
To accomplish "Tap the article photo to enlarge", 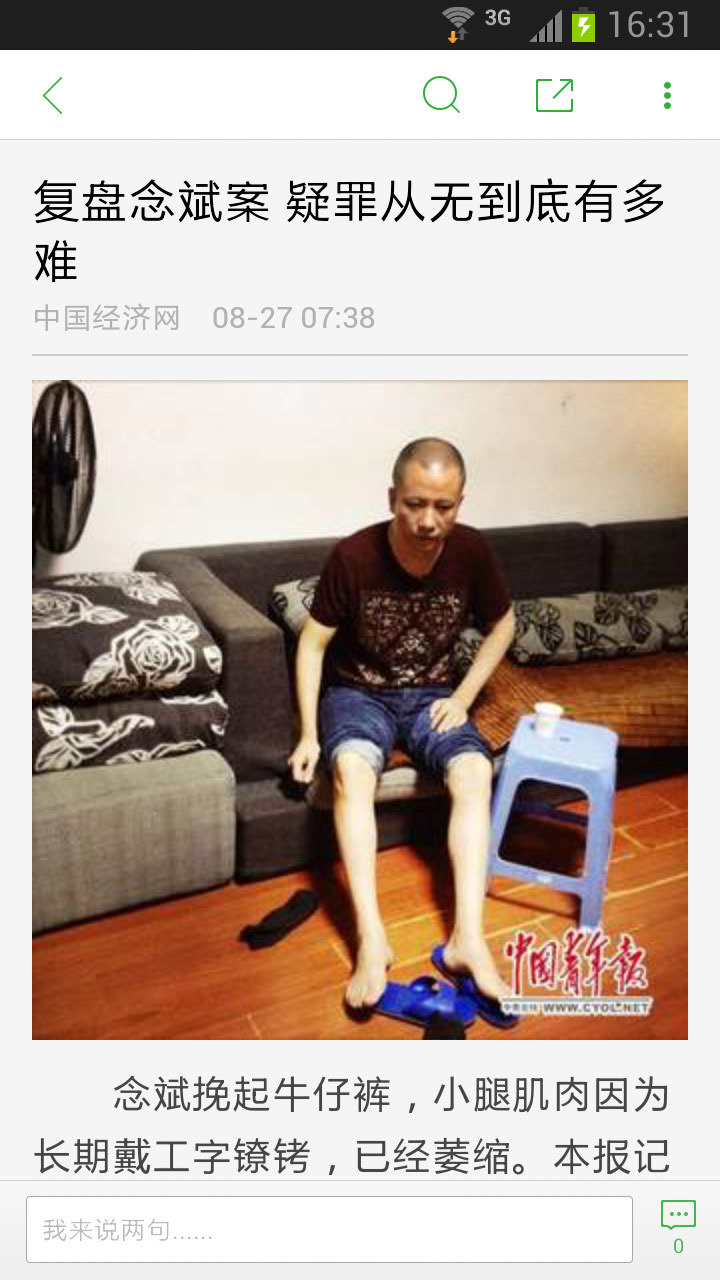I will 360,710.
